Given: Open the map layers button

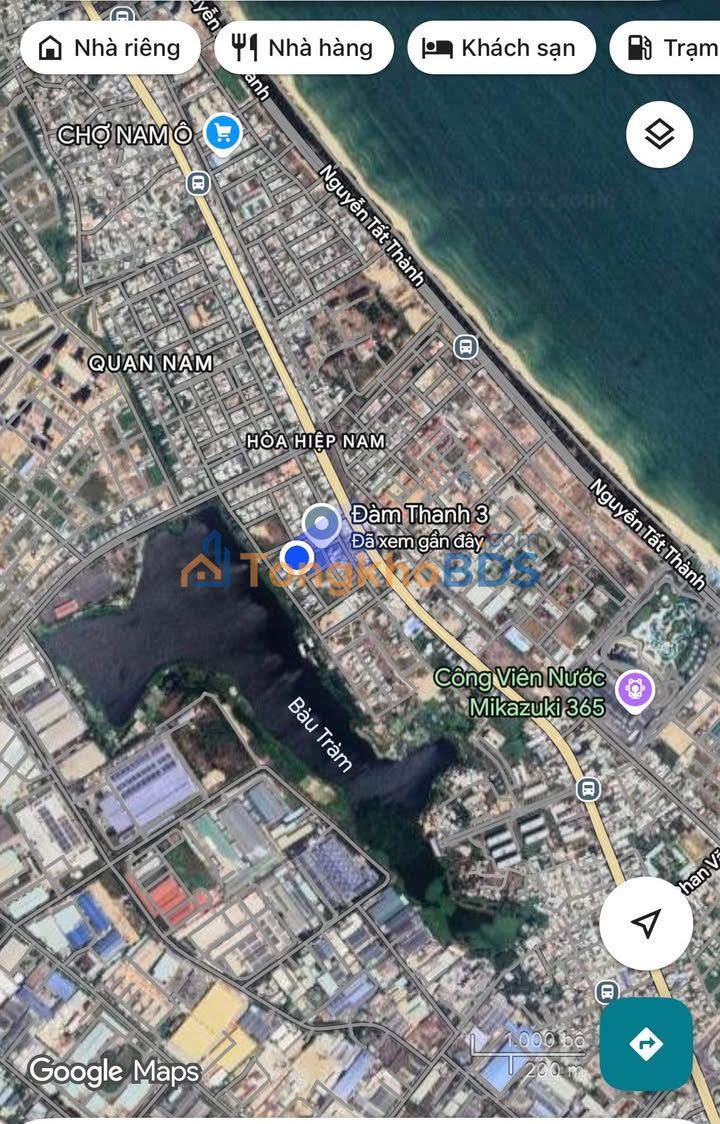Looking at the screenshot, I should (x=659, y=134).
